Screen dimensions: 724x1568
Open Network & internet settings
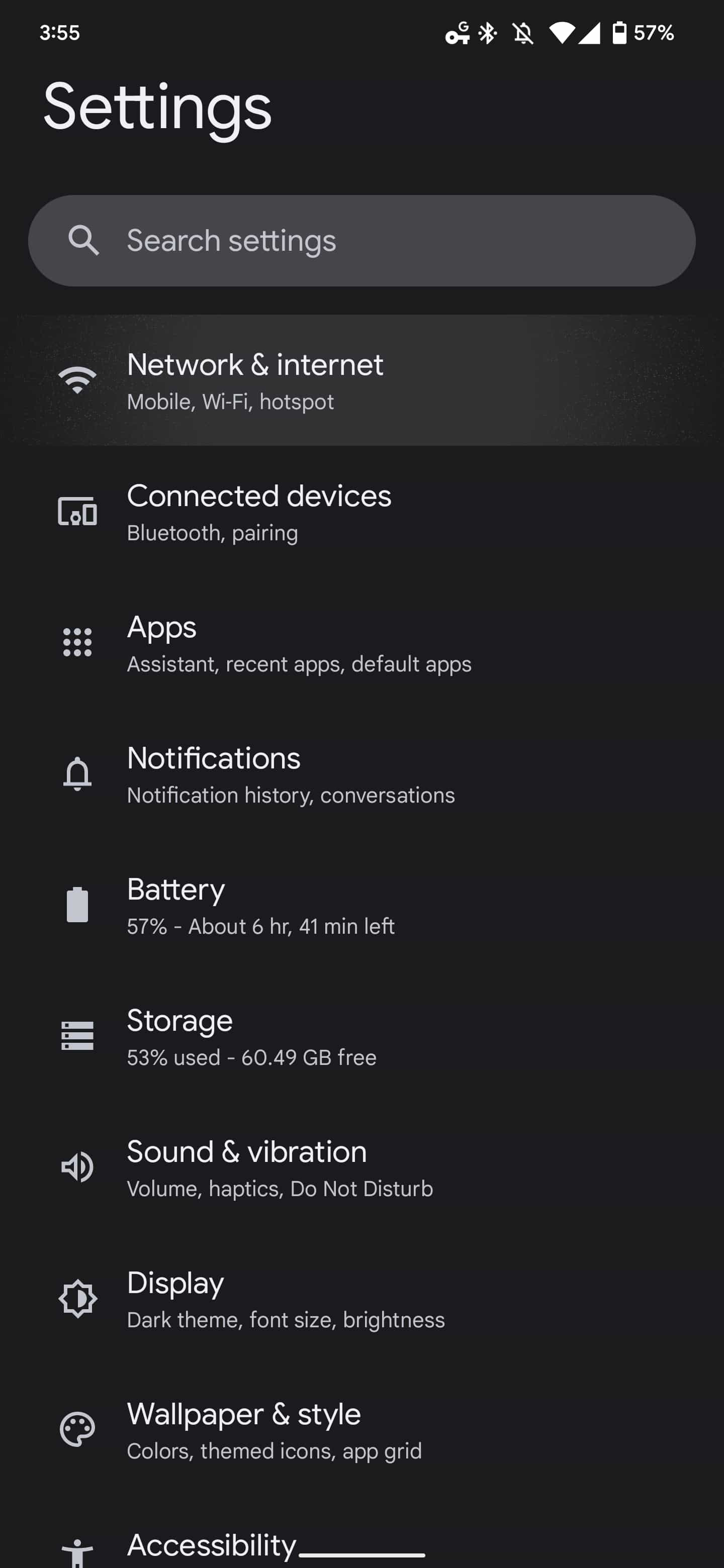point(361,380)
